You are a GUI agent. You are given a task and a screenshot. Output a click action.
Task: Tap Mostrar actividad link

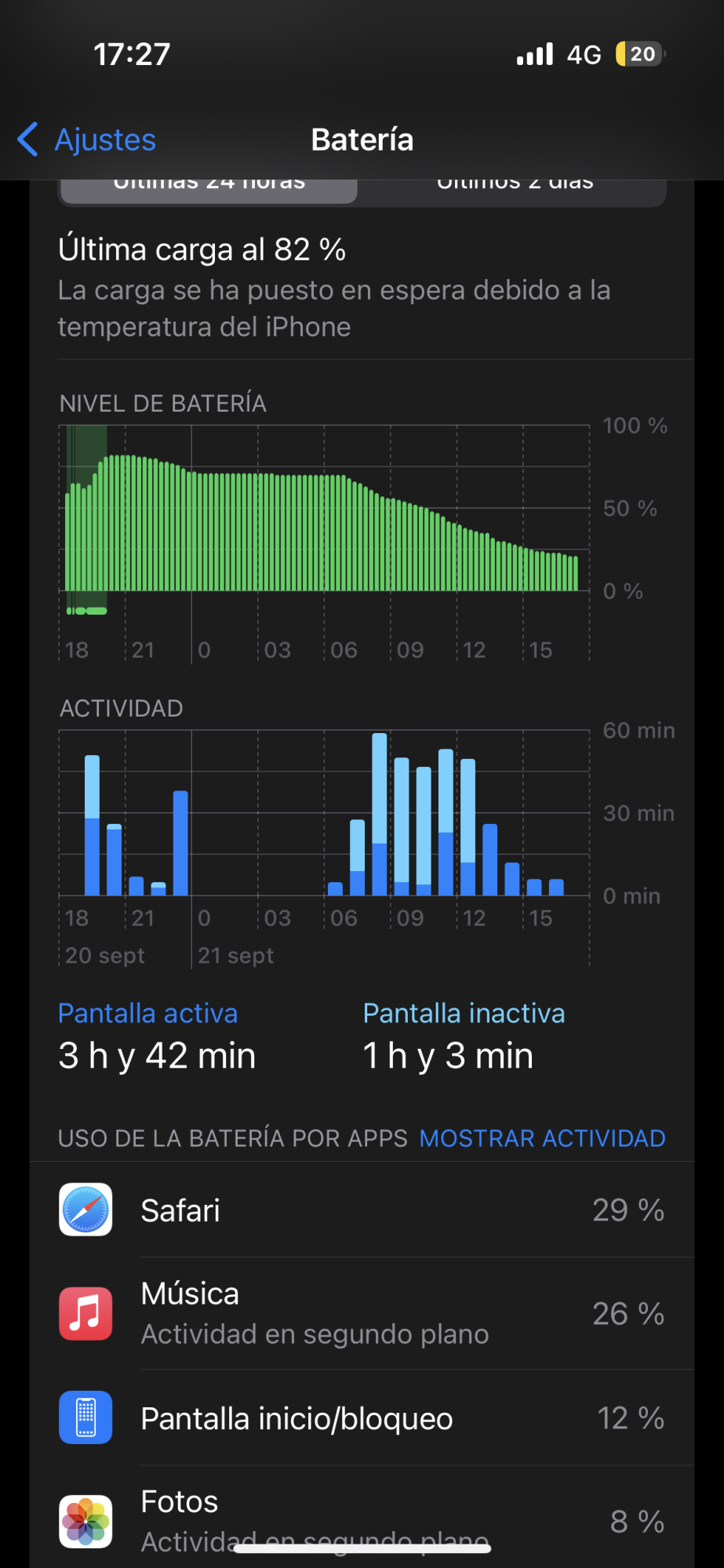[542, 1138]
